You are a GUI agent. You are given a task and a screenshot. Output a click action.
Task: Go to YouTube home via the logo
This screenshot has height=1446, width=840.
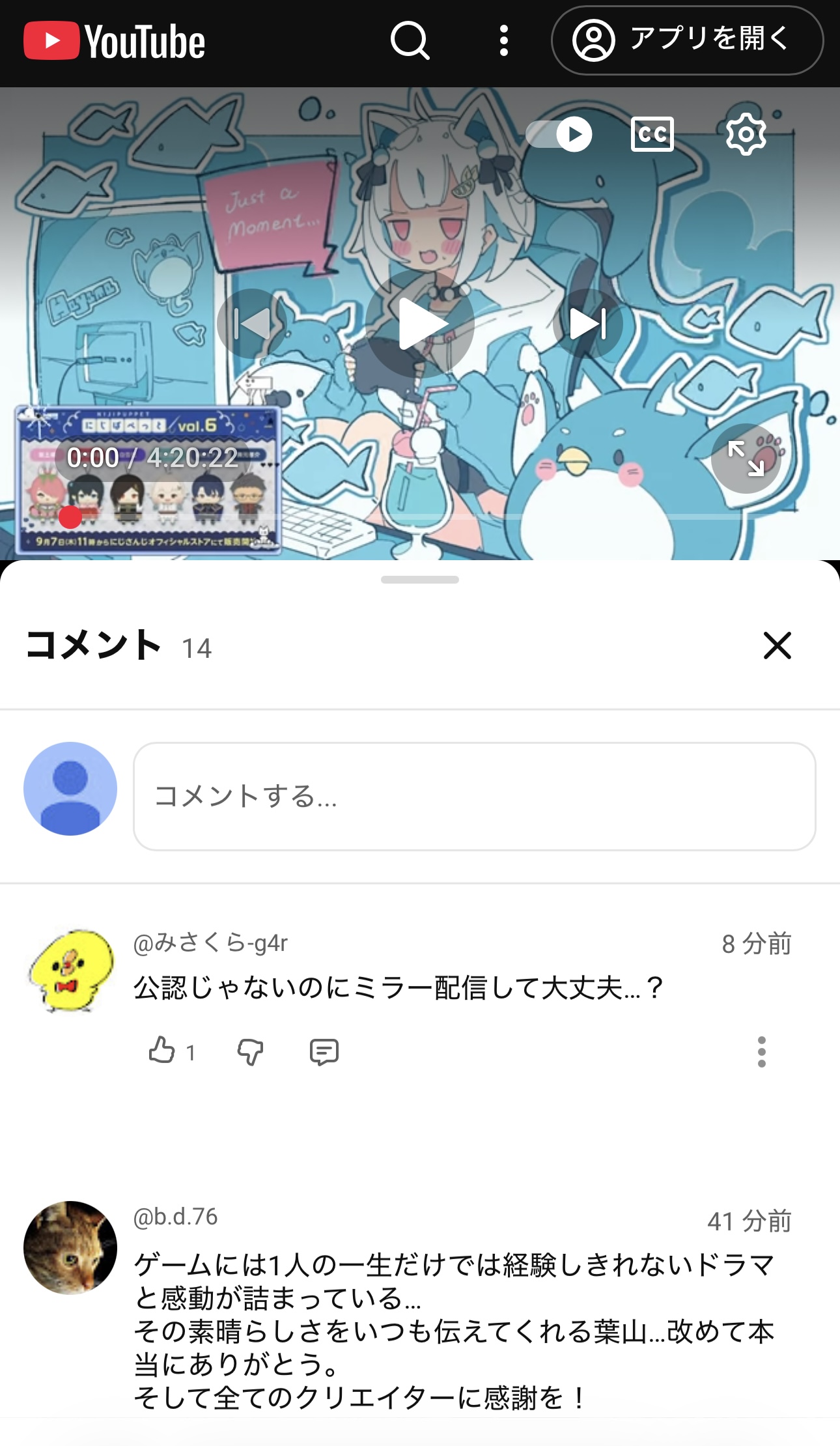tap(115, 42)
